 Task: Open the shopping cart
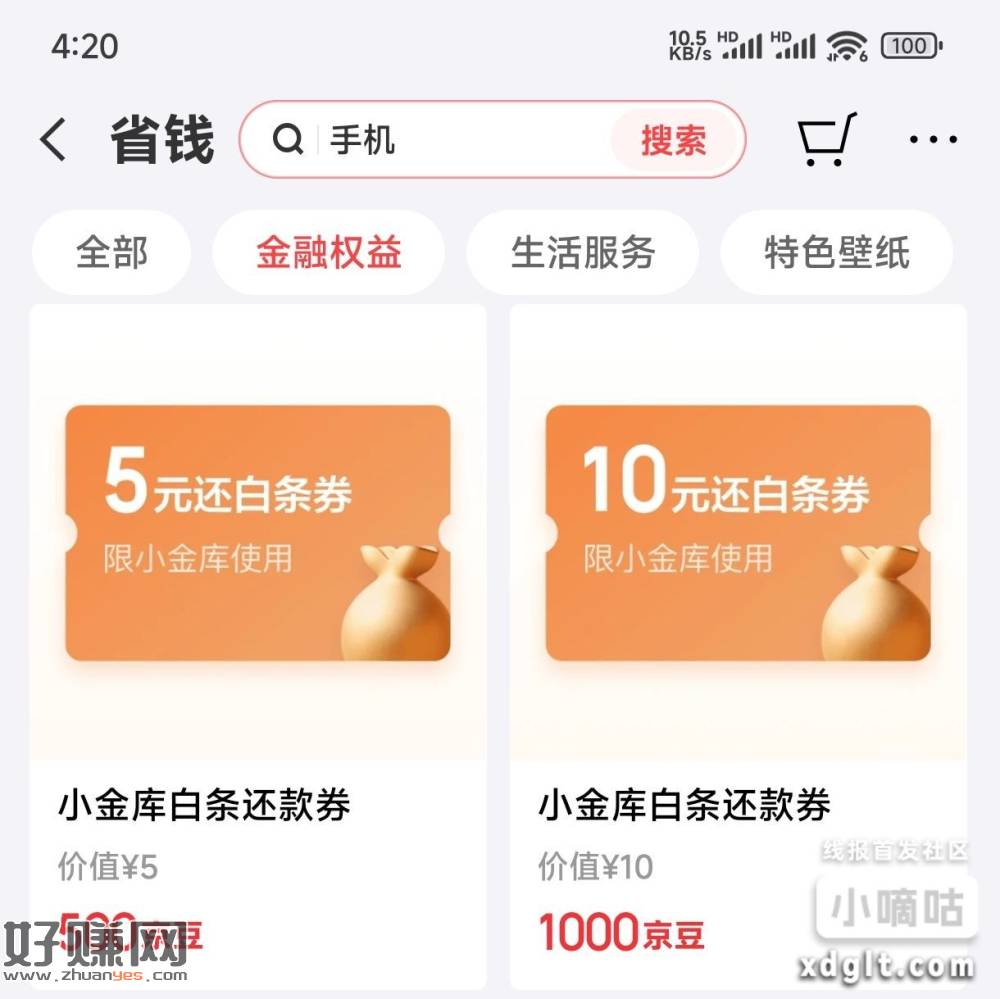pyautogui.click(x=826, y=140)
